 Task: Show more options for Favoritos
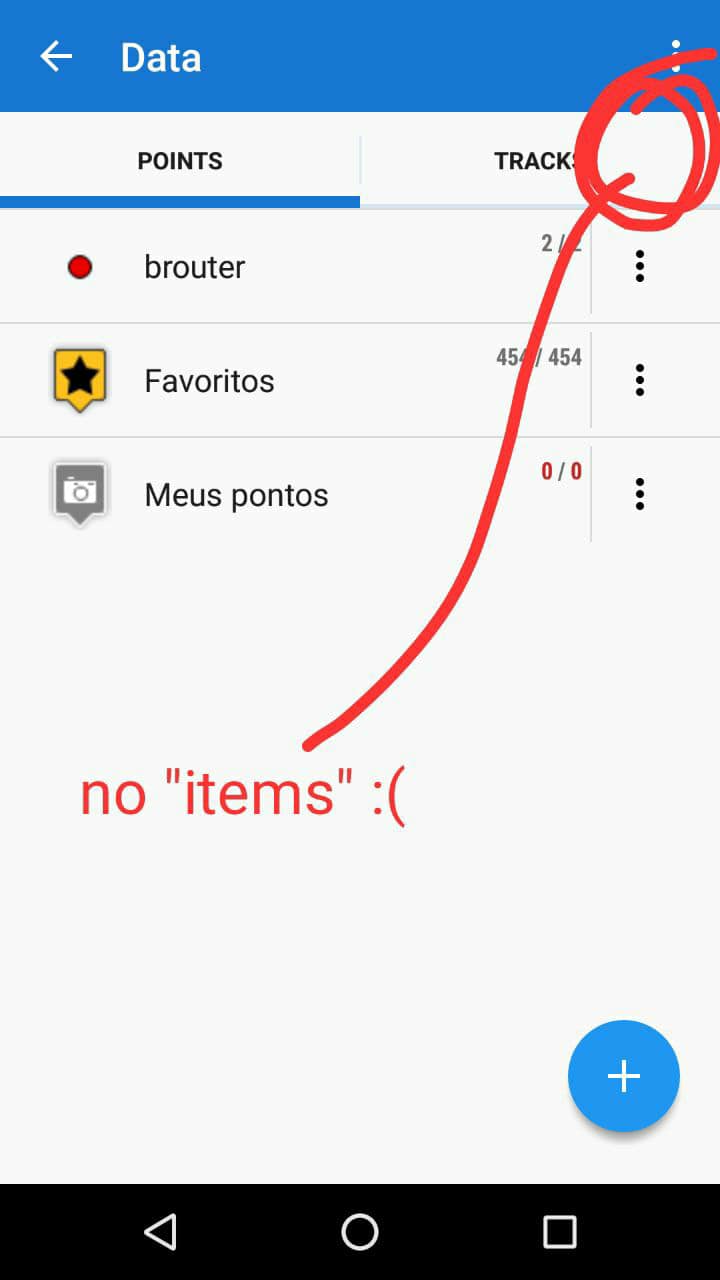[x=640, y=381]
